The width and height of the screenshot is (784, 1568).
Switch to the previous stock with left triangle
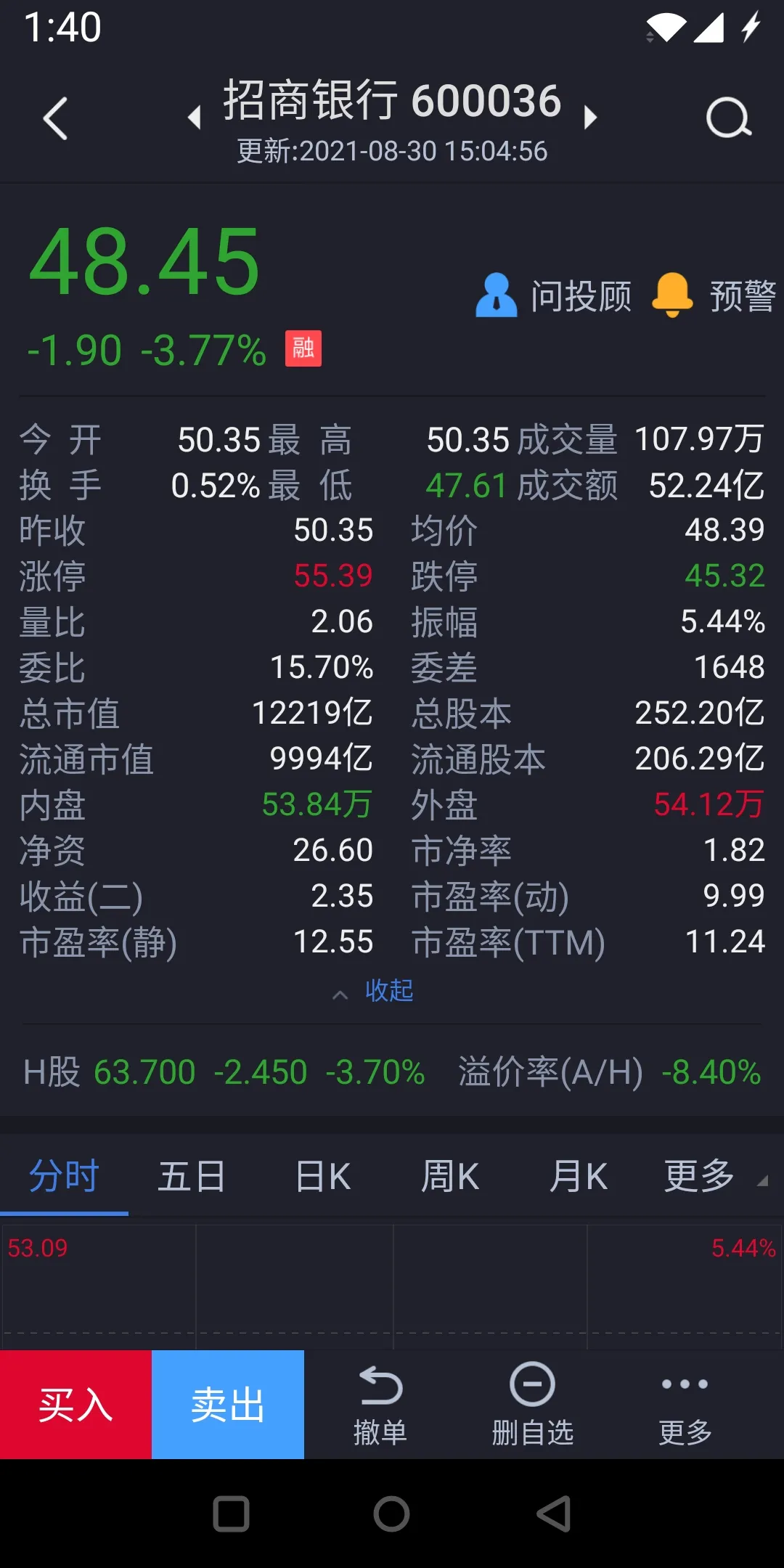point(194,118)
